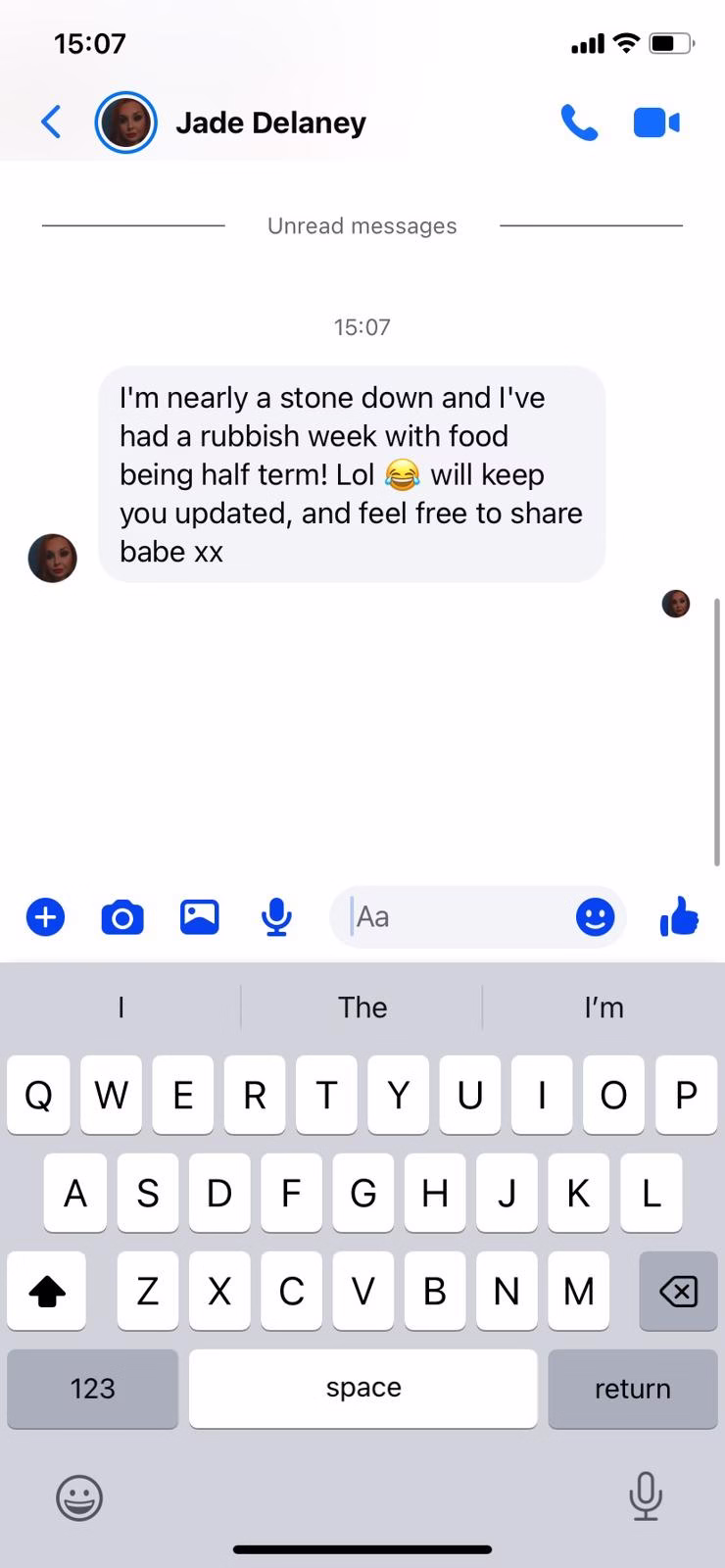Insert the suggested word "The"
This screenshot has height=1568, width=725.
pos(362,1007)
